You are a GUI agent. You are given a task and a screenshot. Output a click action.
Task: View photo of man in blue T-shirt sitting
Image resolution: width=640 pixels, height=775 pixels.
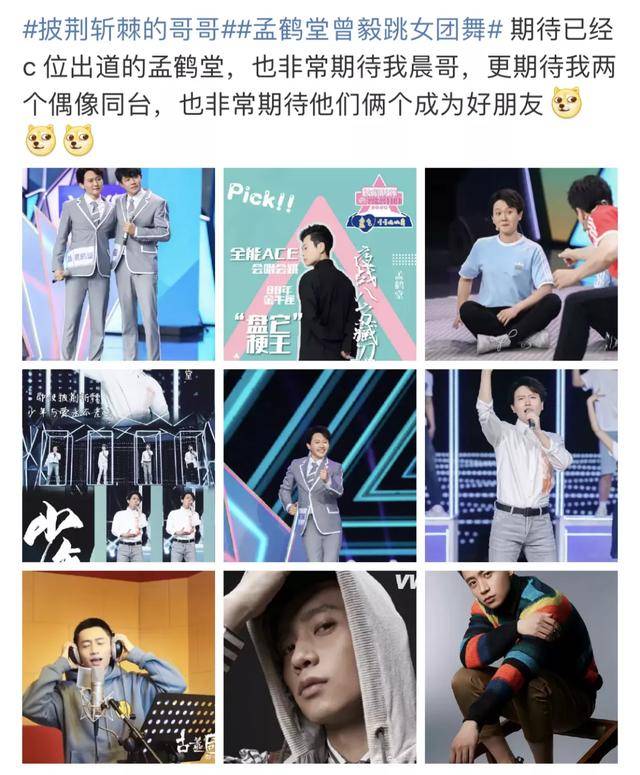[520, 263]
